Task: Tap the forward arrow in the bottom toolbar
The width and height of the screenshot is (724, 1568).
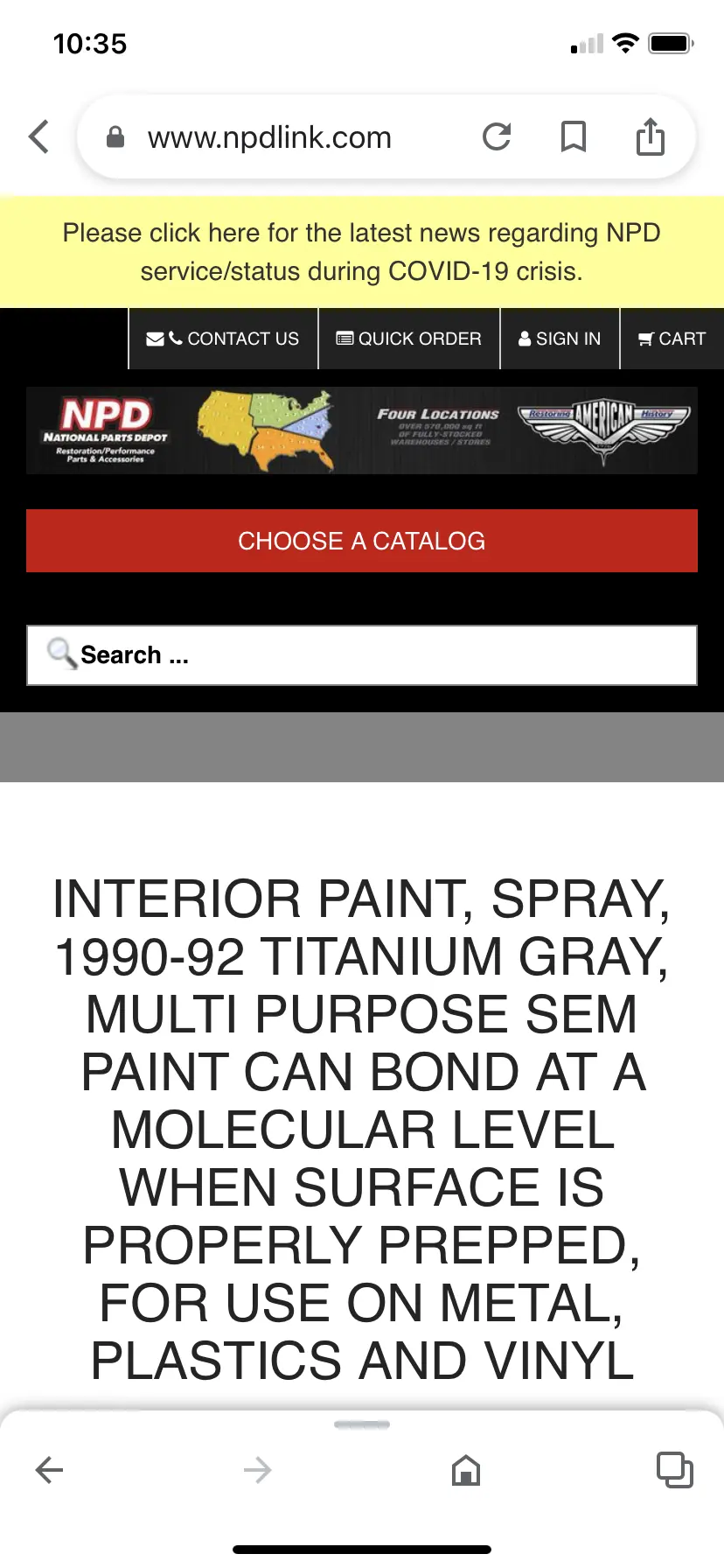Action: point(257,1470)
